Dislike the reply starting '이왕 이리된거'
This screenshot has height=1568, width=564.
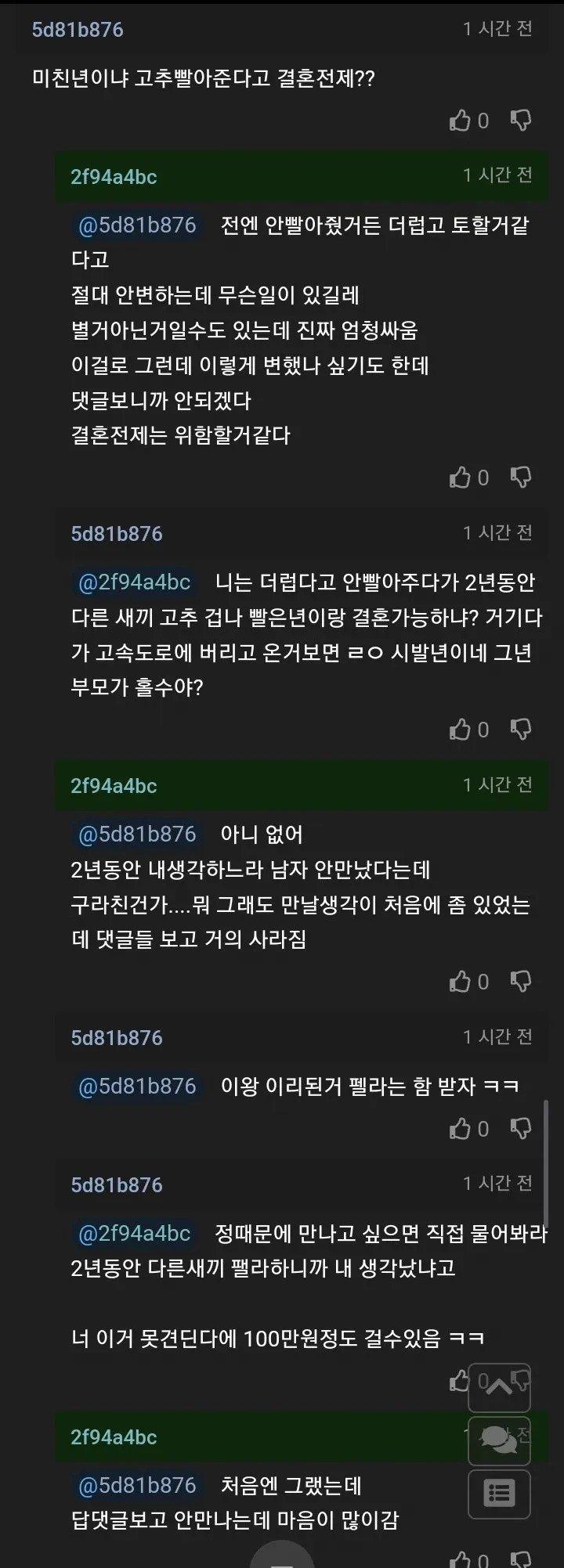coord(521,1129)
